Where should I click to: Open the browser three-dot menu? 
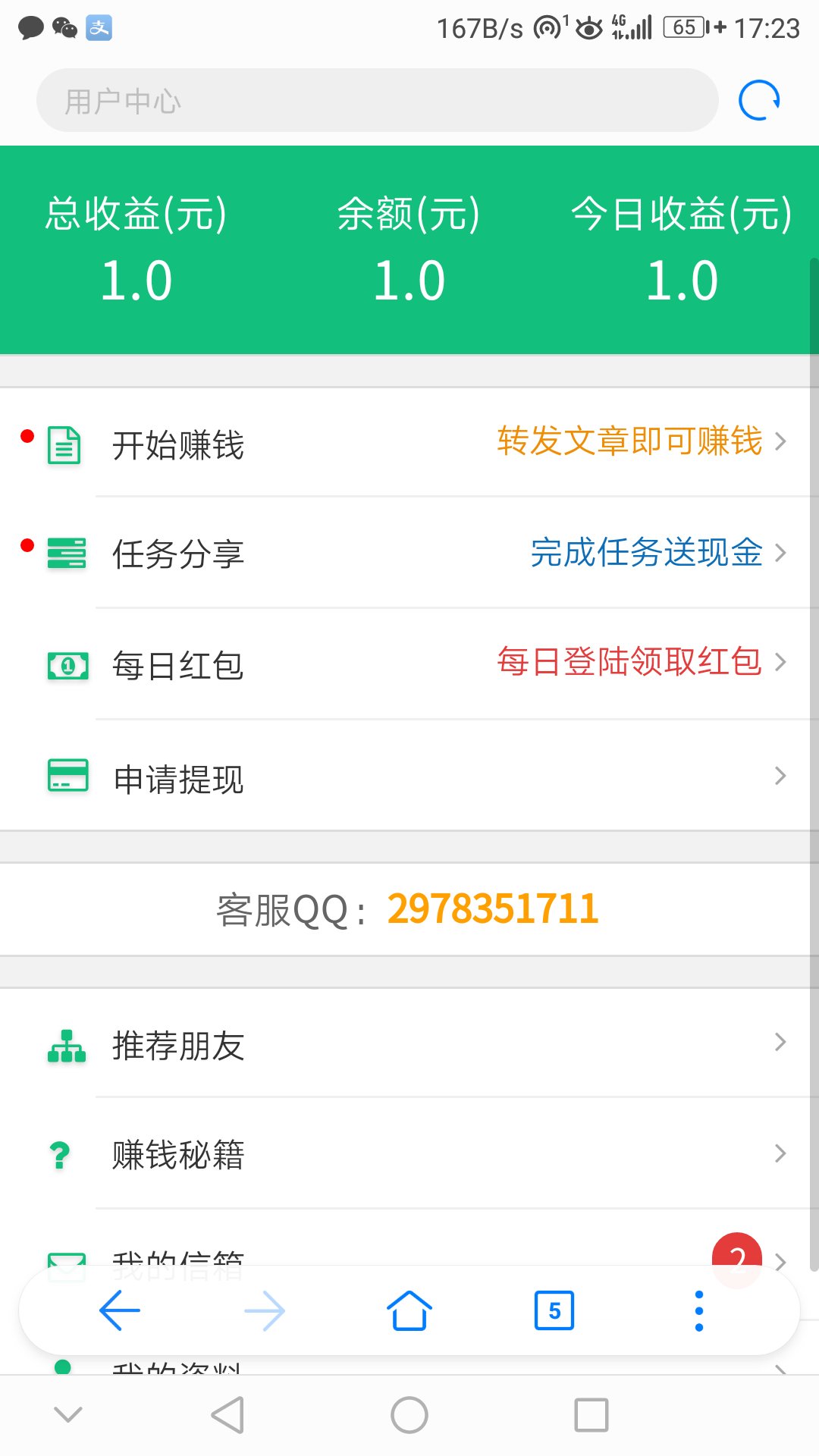[698, 1310]
